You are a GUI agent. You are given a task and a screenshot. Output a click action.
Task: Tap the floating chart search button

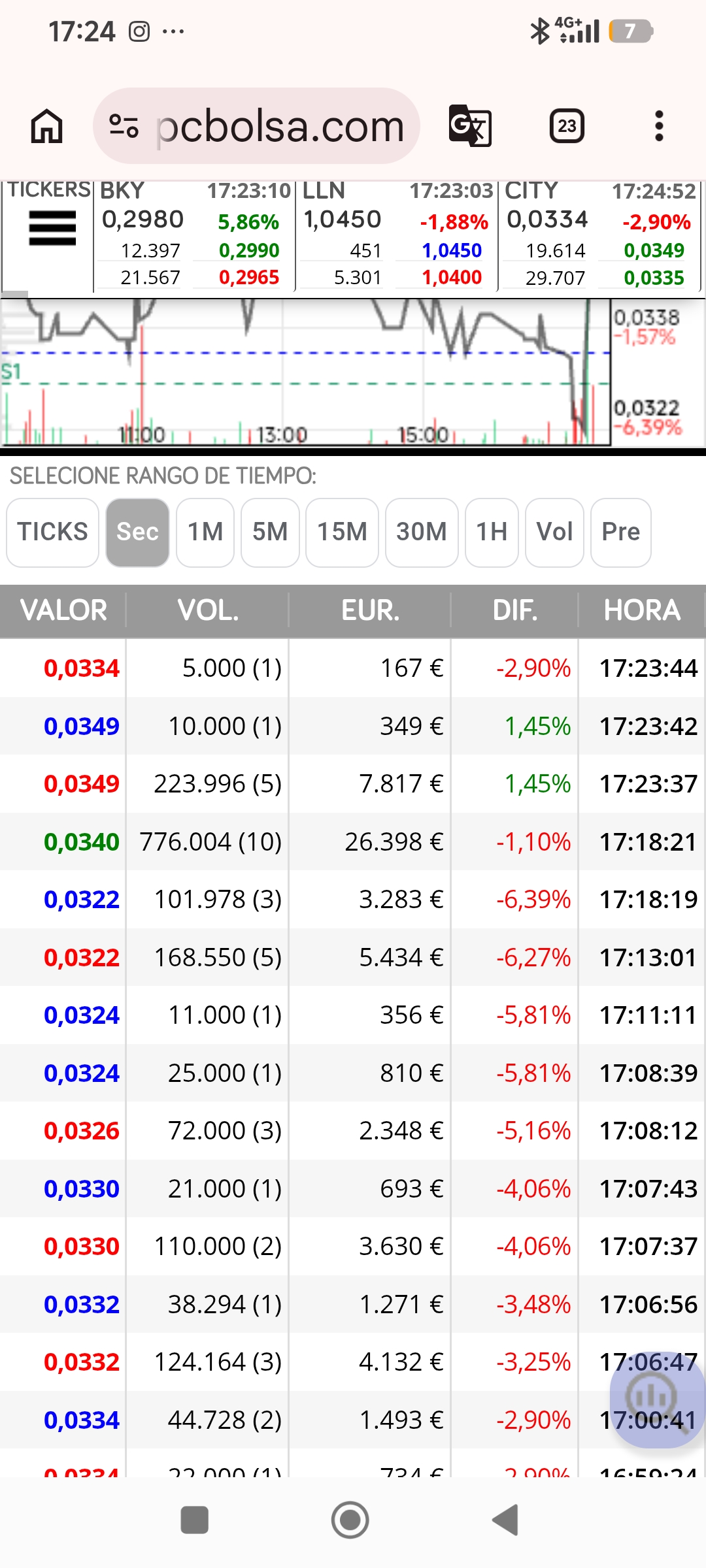pyautogui.click(x=656, y=1400)
